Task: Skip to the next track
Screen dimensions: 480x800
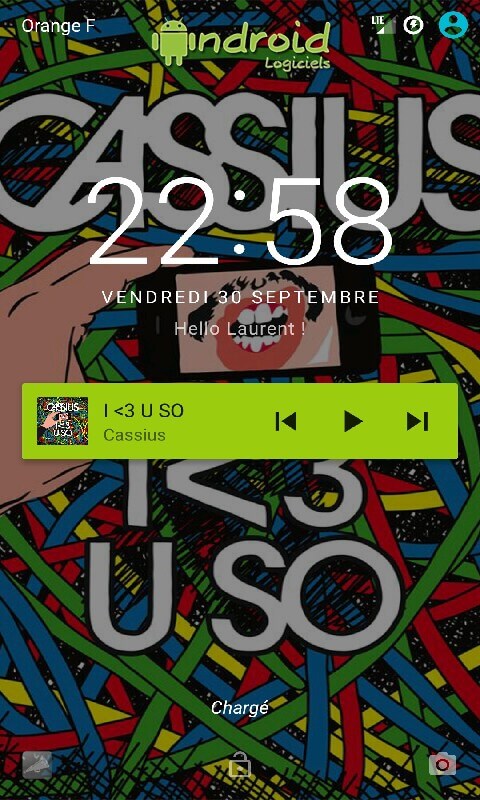Action: (417, 421)
